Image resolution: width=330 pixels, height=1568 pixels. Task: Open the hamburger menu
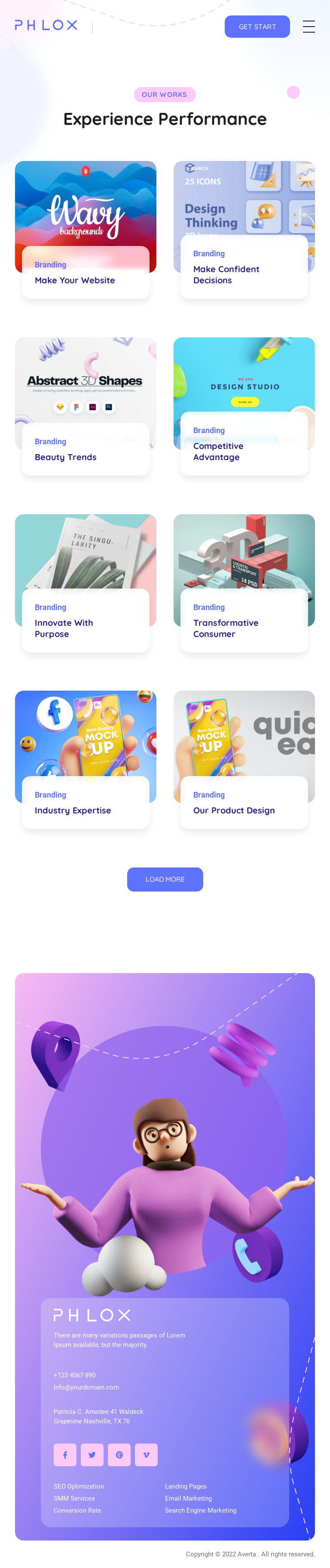coord(309,27)
